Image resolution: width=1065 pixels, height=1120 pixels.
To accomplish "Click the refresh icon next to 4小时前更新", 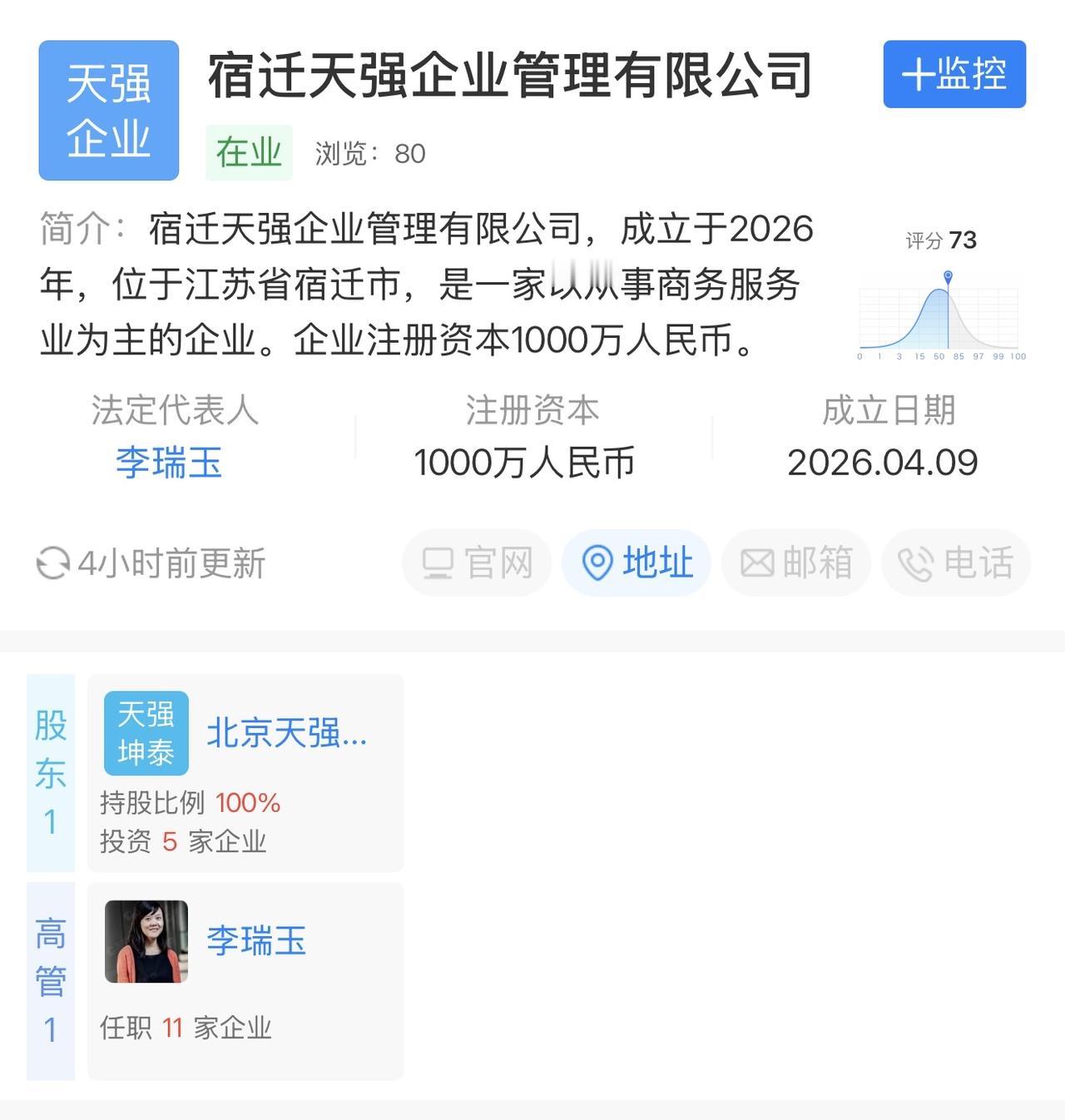I will pyautogui.click(x=53, y=562).
